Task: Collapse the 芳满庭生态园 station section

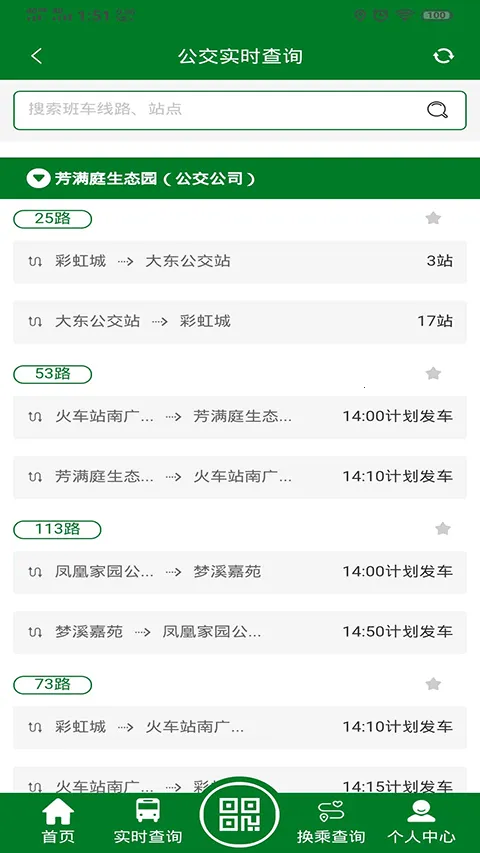Action: (x=38, y=178)
